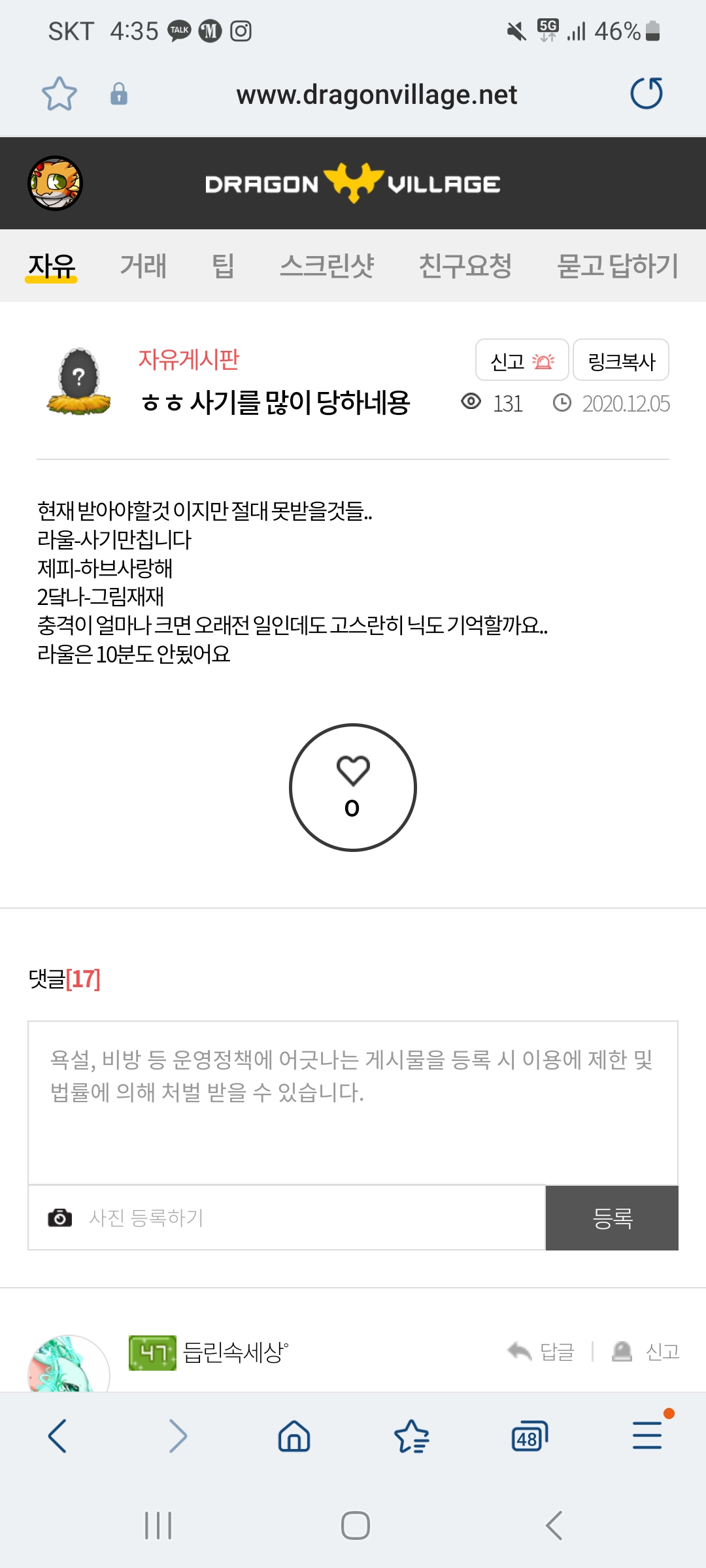Screen dimensions: 706x1568
Task: Switch to the 스크린샷 tab
Action: coord(327,266)
